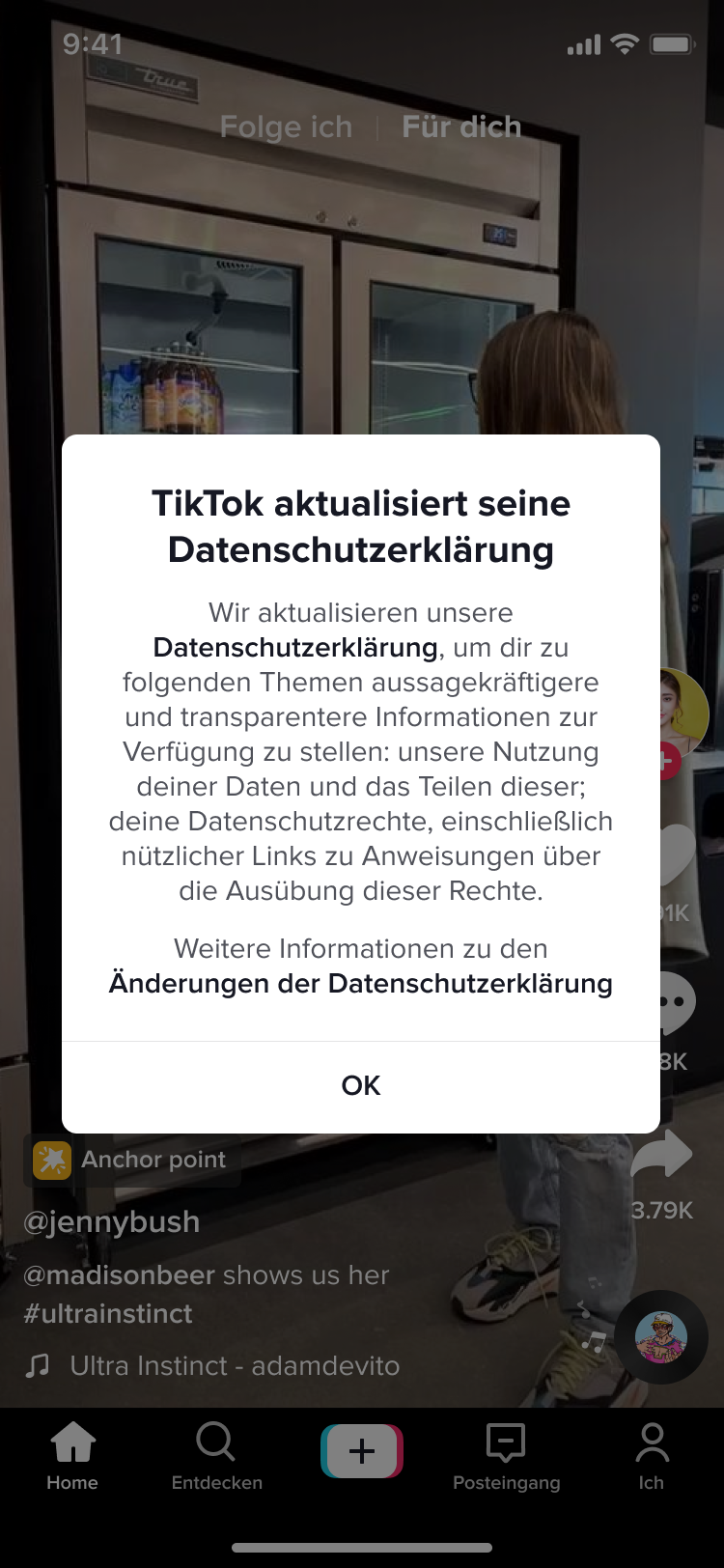
Task: Confirm the privacy update with OK
Action: coord(361,1086)
